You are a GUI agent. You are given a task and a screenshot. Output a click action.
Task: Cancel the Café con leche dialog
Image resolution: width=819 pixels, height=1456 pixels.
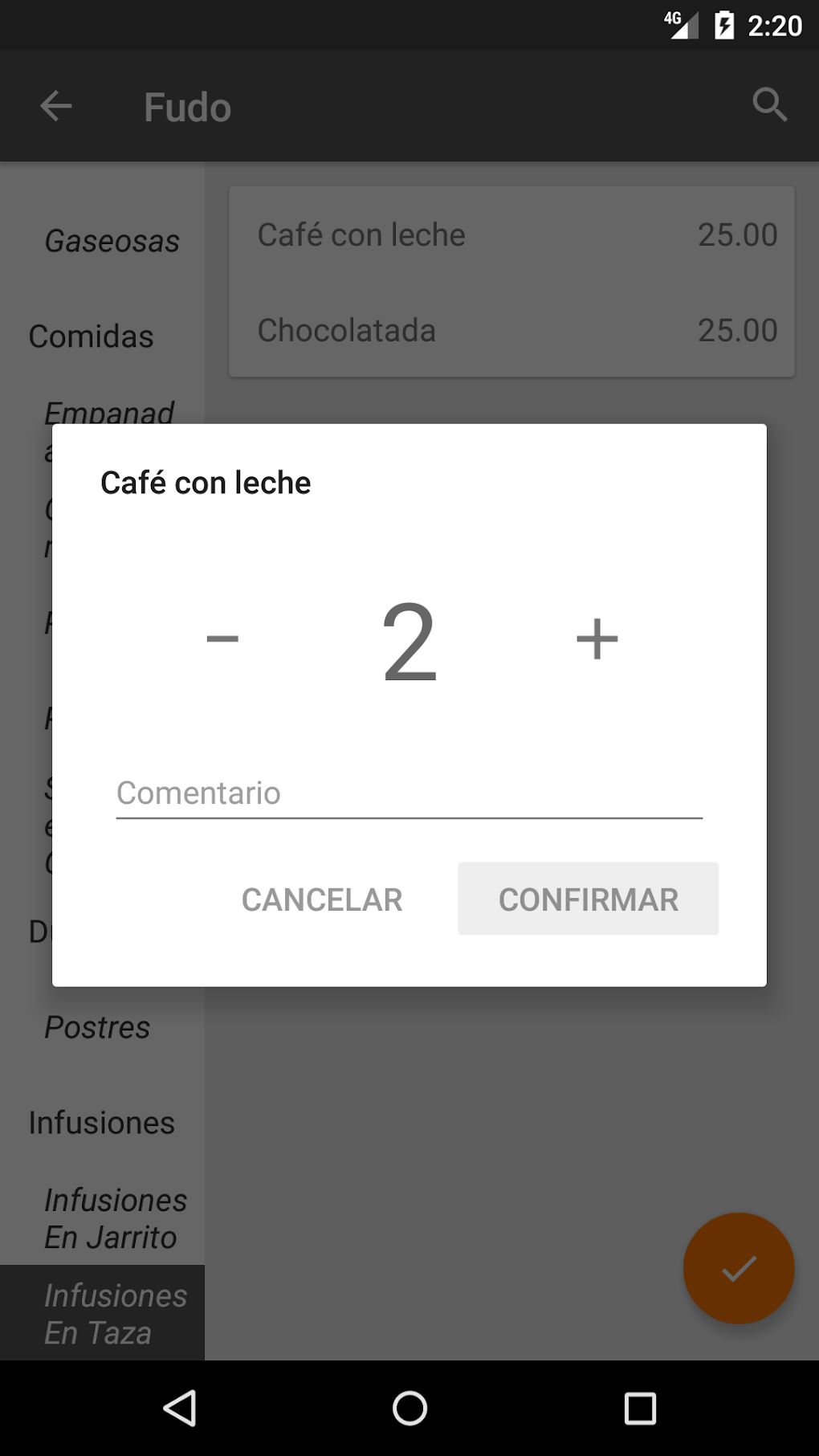pyautogui.click(x=322, y=899)
